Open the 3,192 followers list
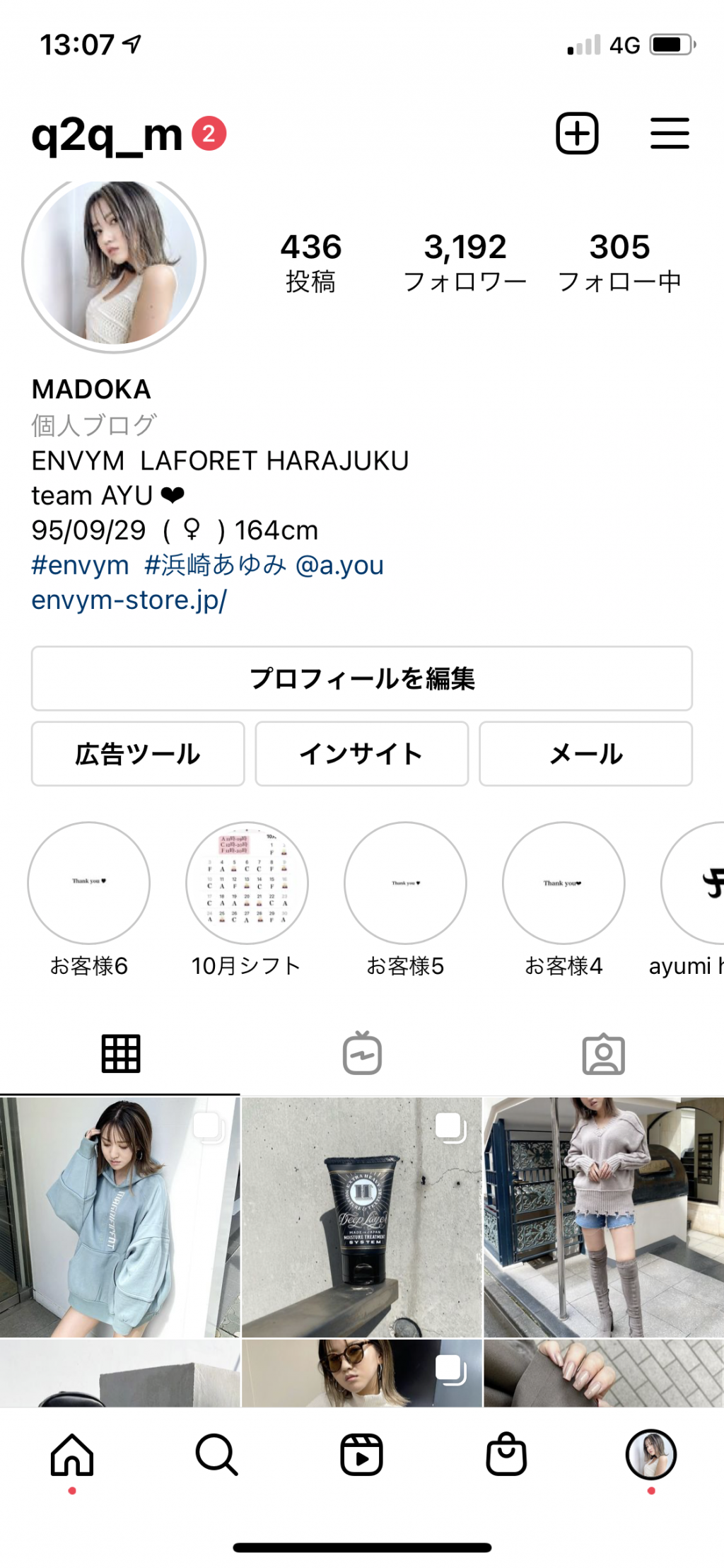Viewport: 724px width, 1568px height. tap(465, 262)
